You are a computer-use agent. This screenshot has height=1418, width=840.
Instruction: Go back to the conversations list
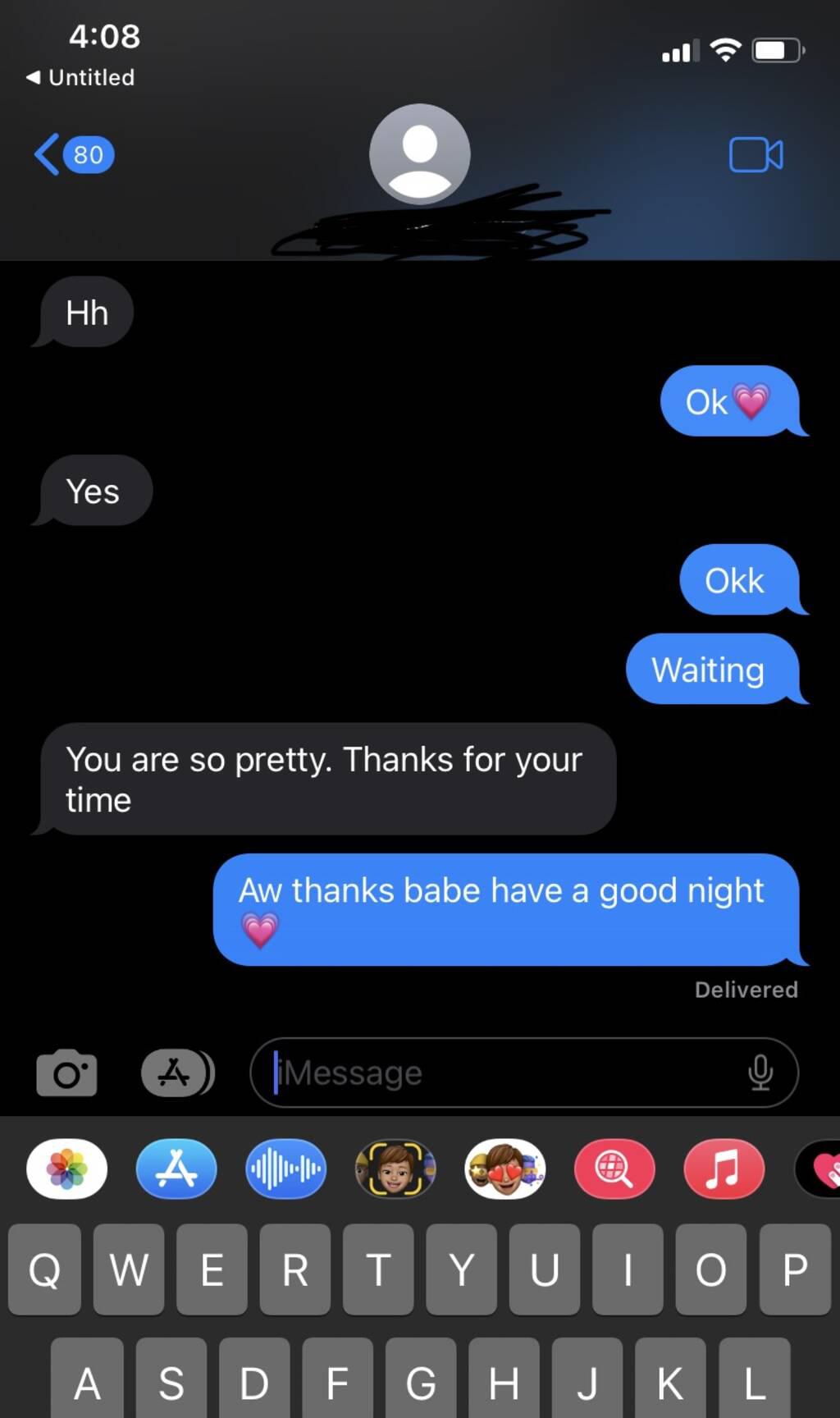(x=72, y=154)
